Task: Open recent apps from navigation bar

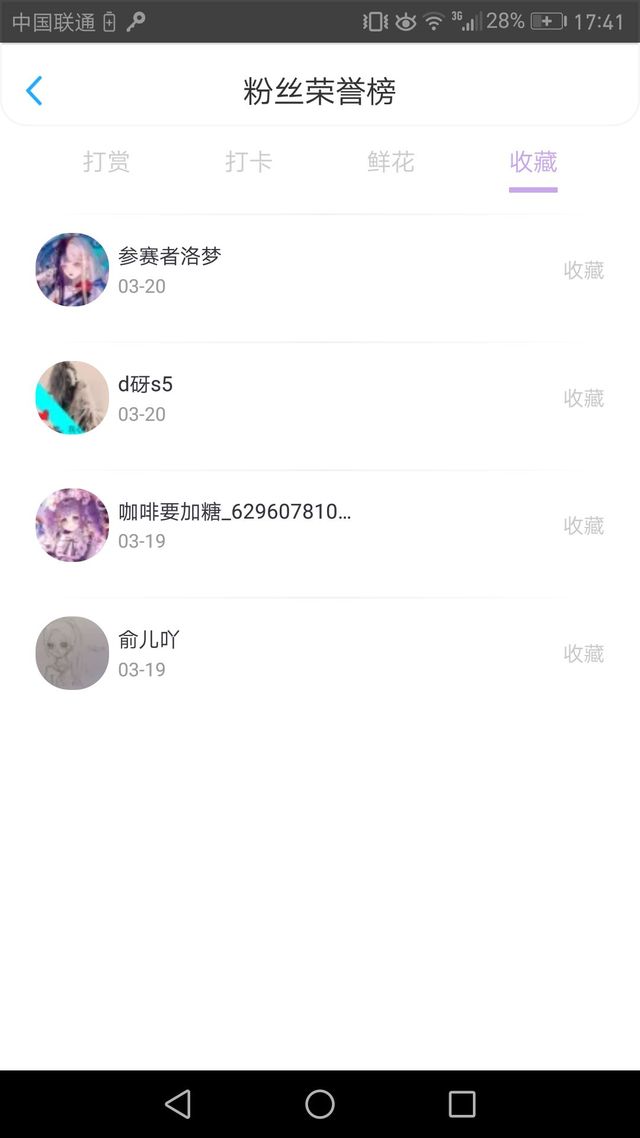Action: point(462,1104)
